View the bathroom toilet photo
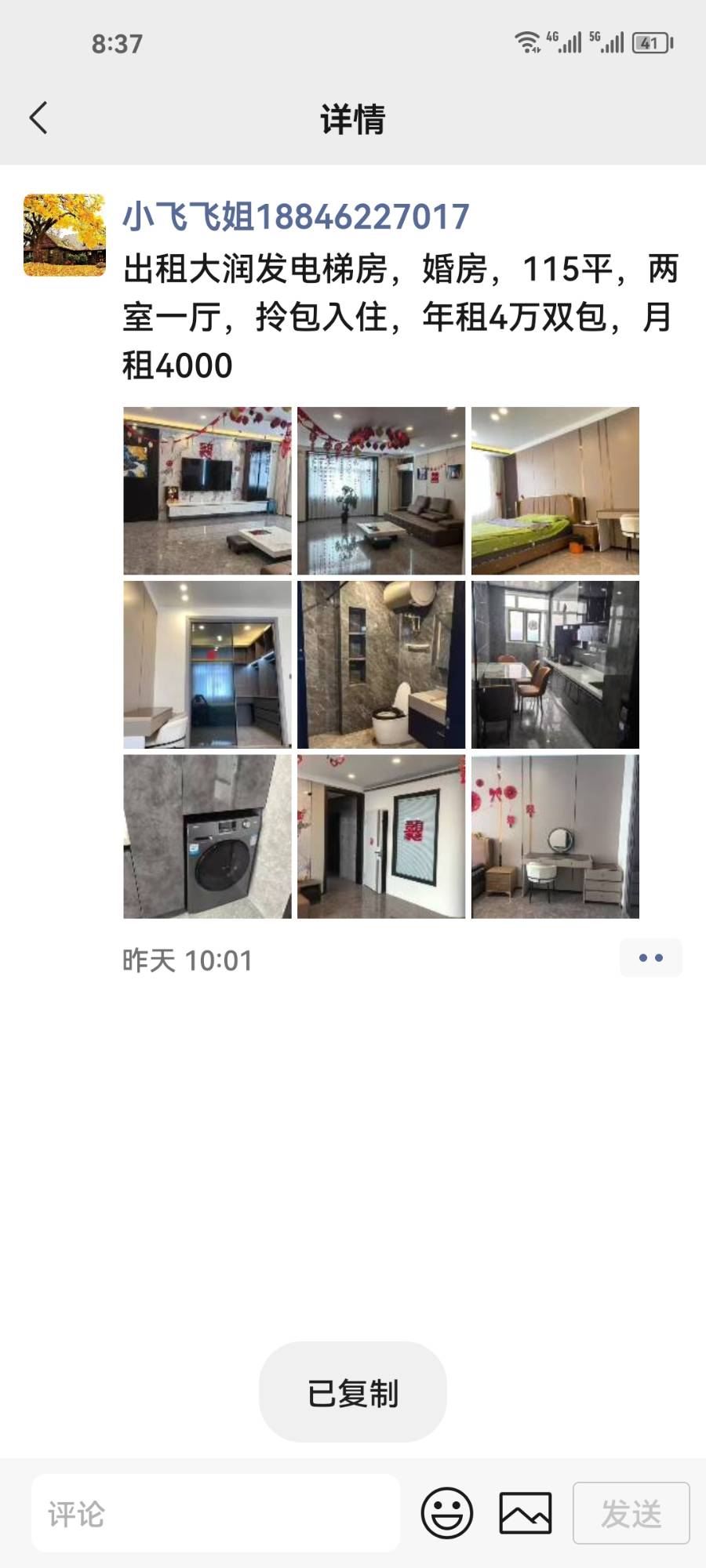Viewport: 706px width, 1568px height. pyautogui.click(x=381, y=665)
